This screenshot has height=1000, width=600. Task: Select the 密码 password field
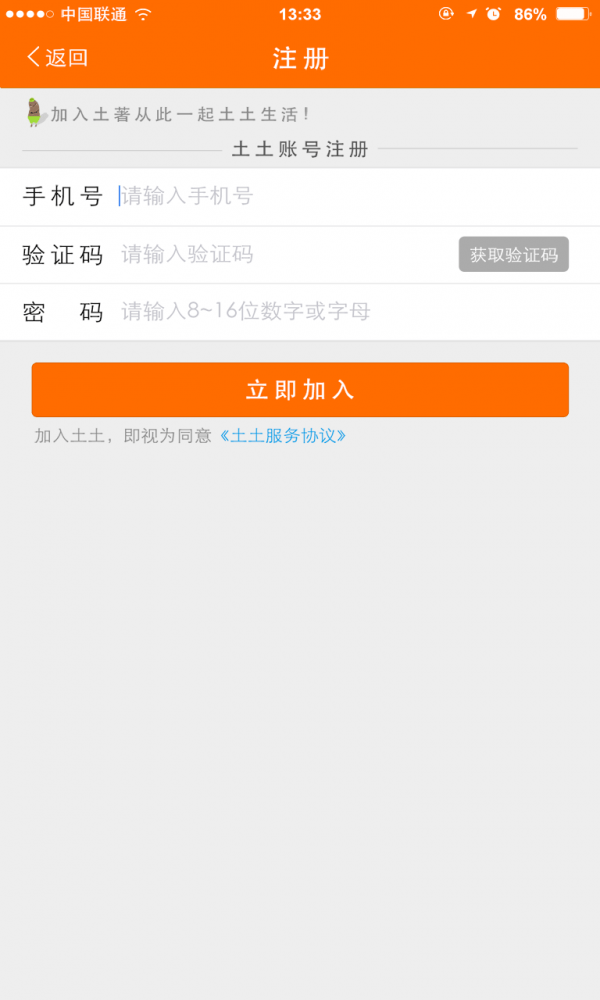[340, 312]
